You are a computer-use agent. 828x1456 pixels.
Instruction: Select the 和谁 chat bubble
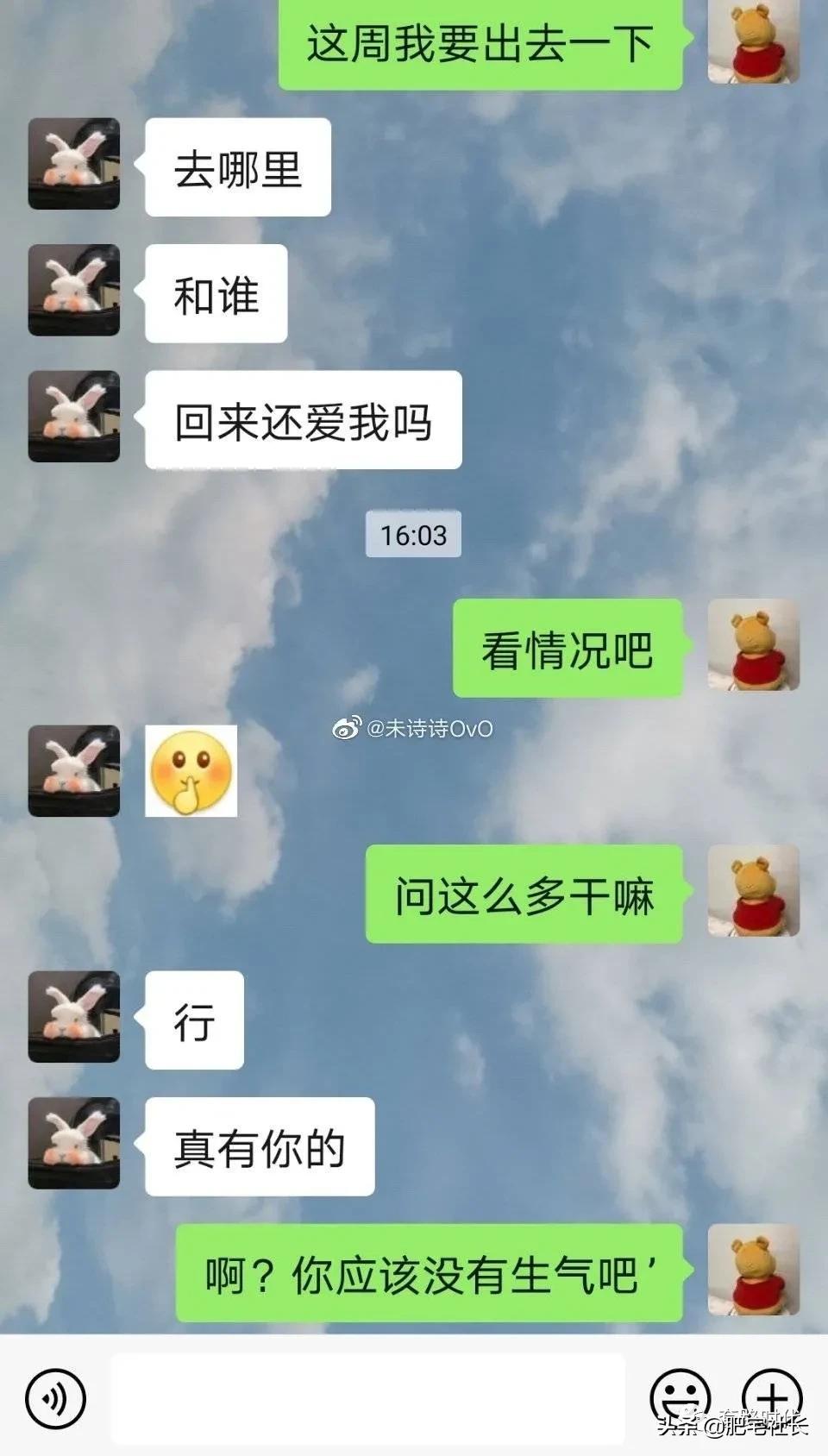pos(215,293)
